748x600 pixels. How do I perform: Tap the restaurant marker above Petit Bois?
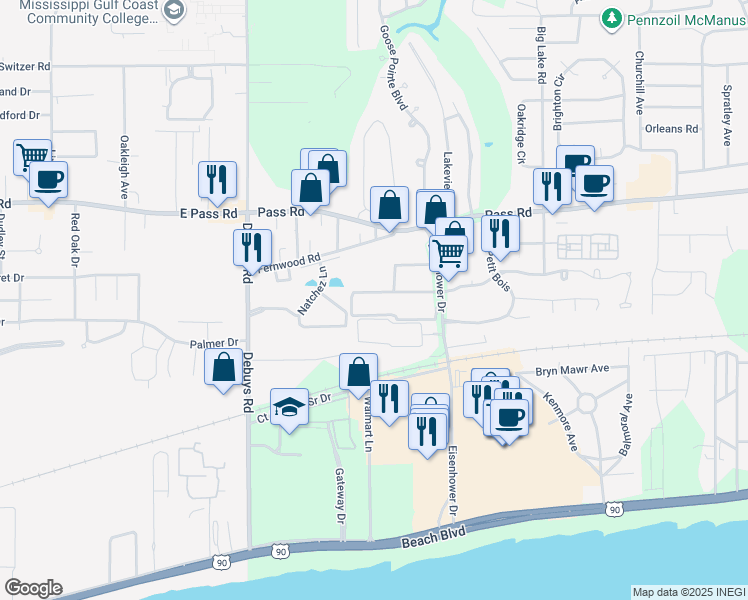(500, 236)
